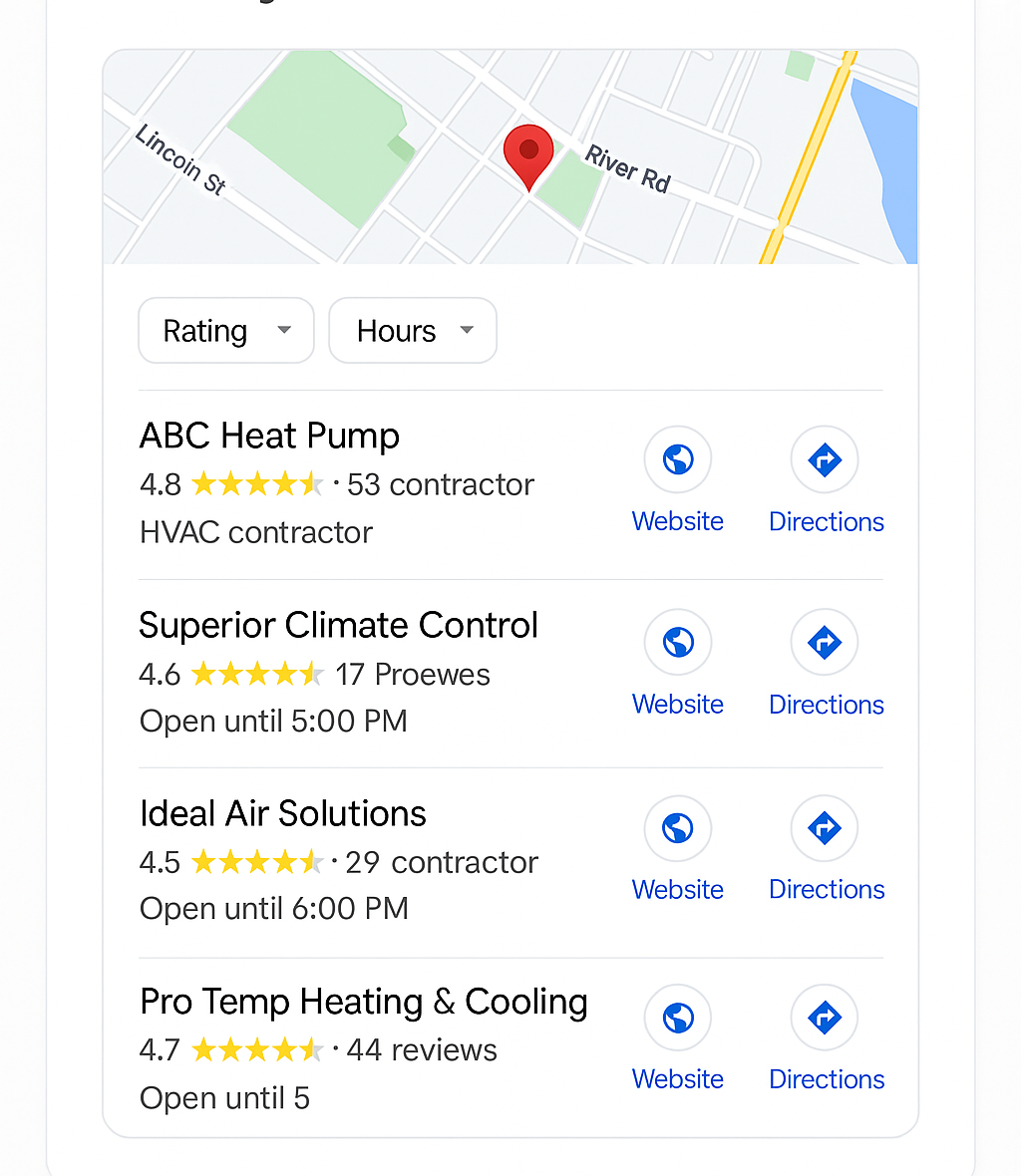The image size is (1021, 1176).
Task: Open directions to Ideal Air Solutions
Action: pos(825,828)
